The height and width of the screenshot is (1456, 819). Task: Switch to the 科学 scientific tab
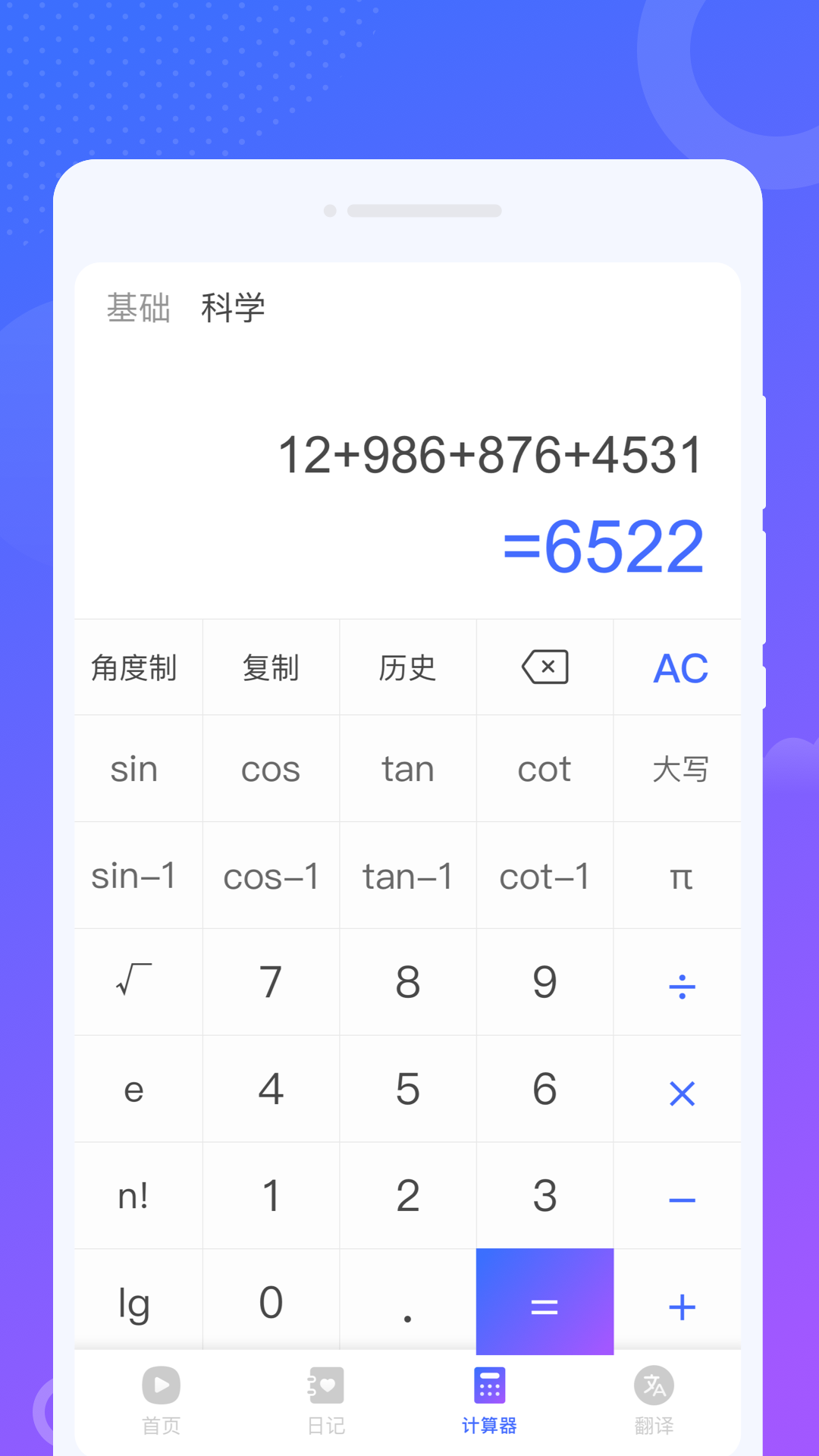[233, 307]
